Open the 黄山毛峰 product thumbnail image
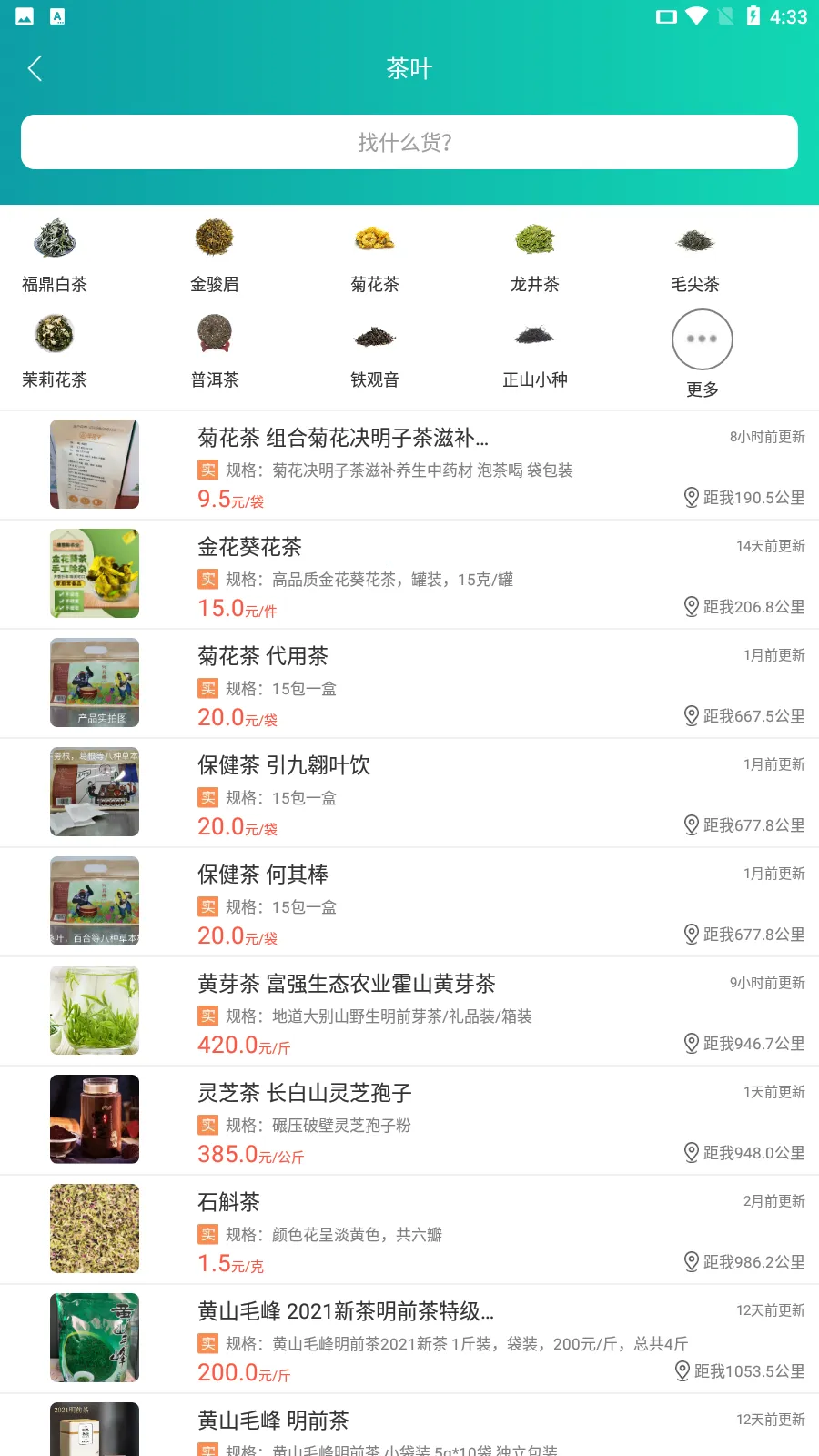 coord(94,1337)
